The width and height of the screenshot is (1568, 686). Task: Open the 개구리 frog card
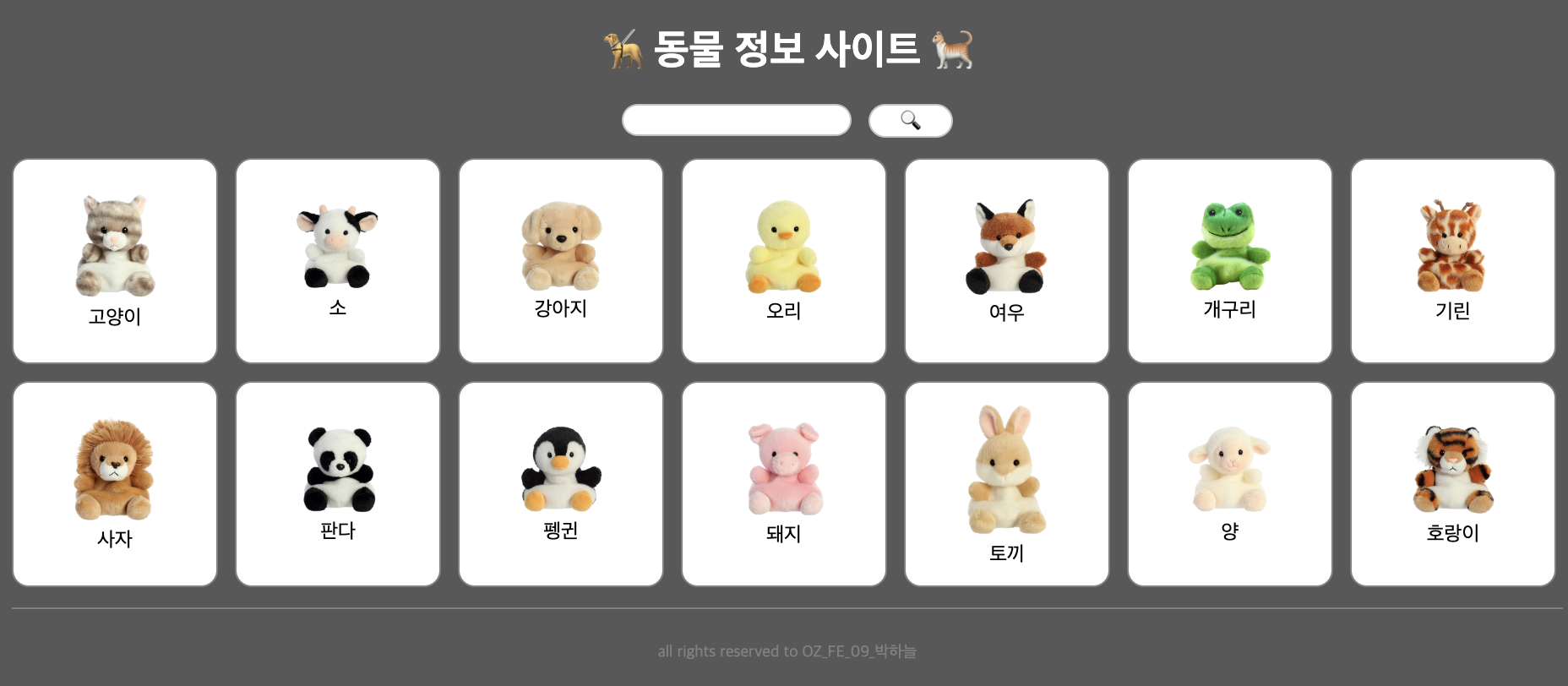coord(1230,261)
